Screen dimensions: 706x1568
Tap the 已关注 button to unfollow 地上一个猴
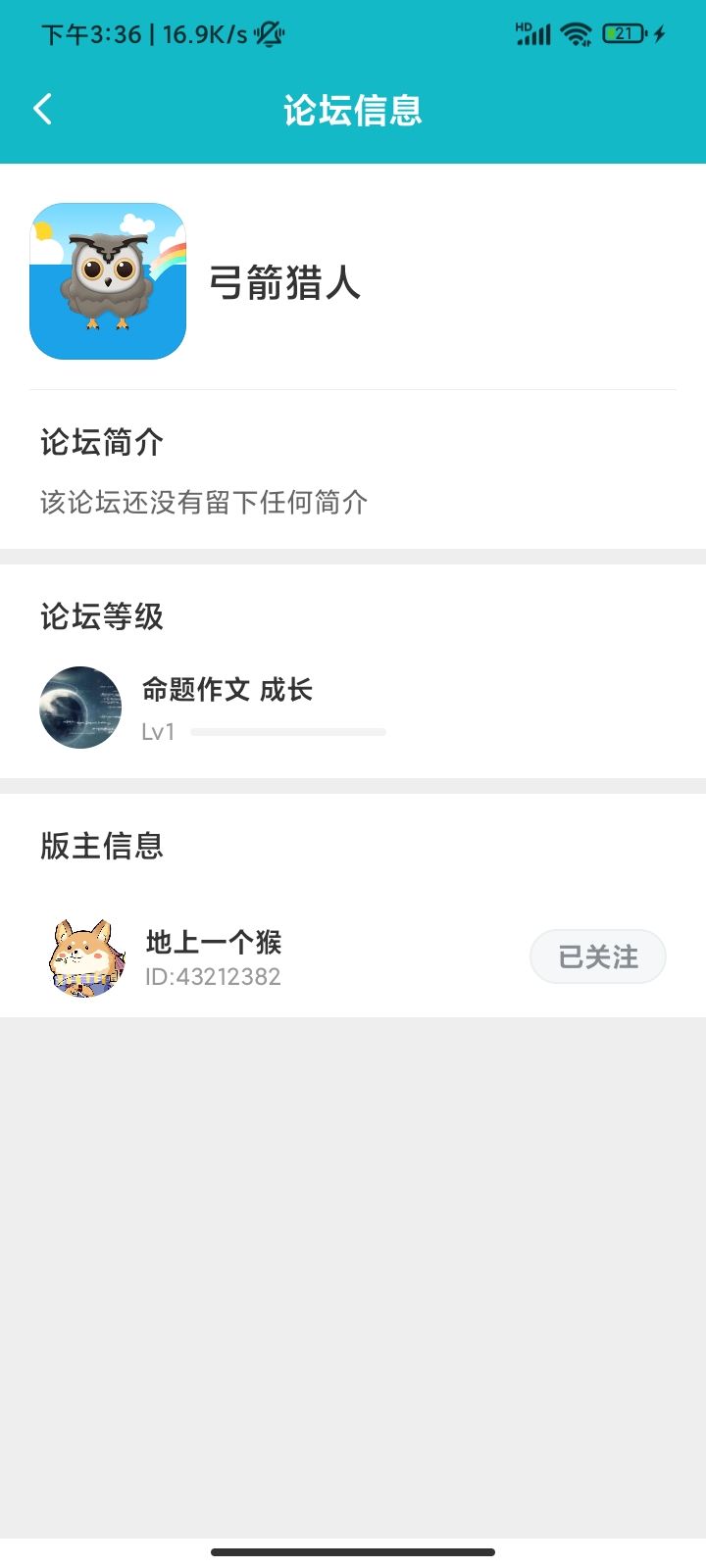coord(598,956)
